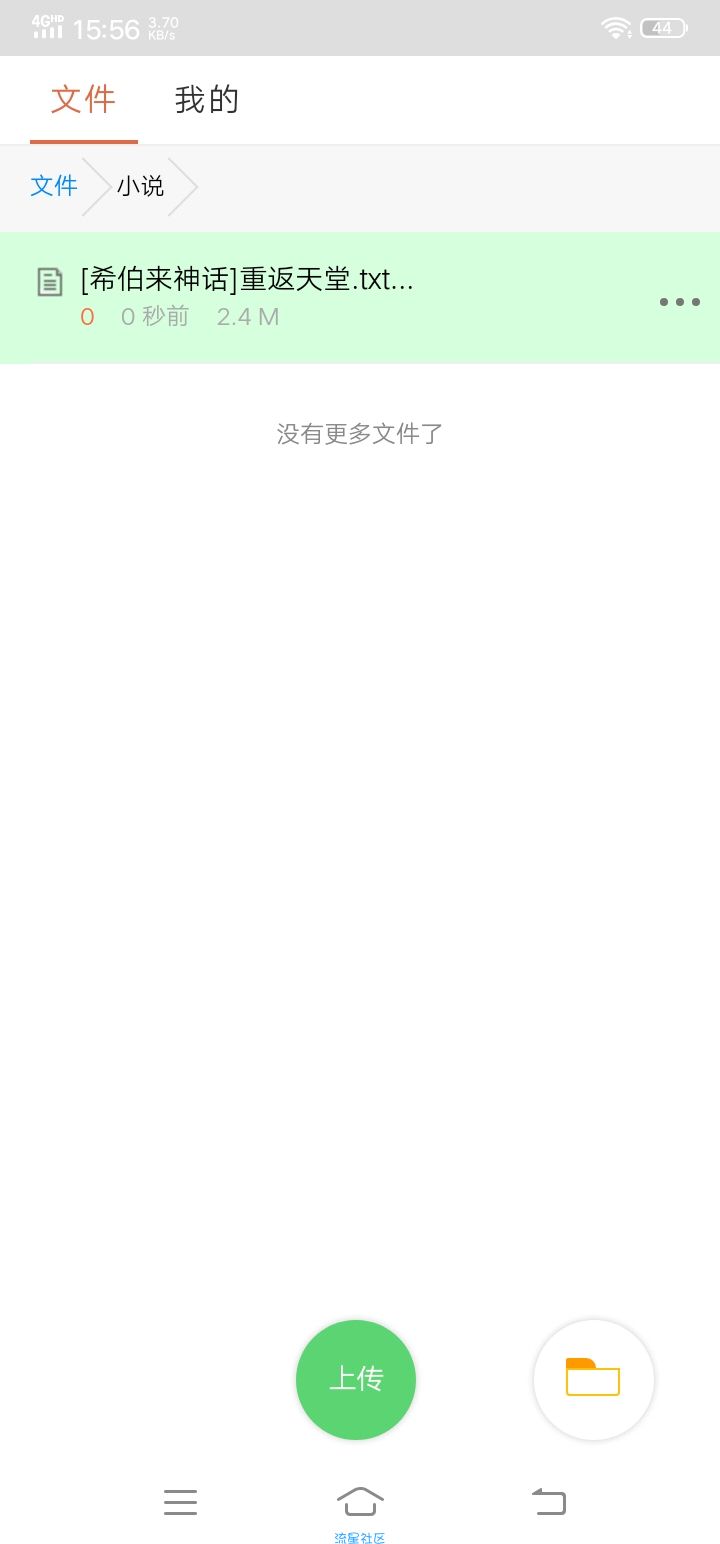Go back using system back button
Image resolution: width=720 pixels, height=1544 pixels.
coord(549,1501)
